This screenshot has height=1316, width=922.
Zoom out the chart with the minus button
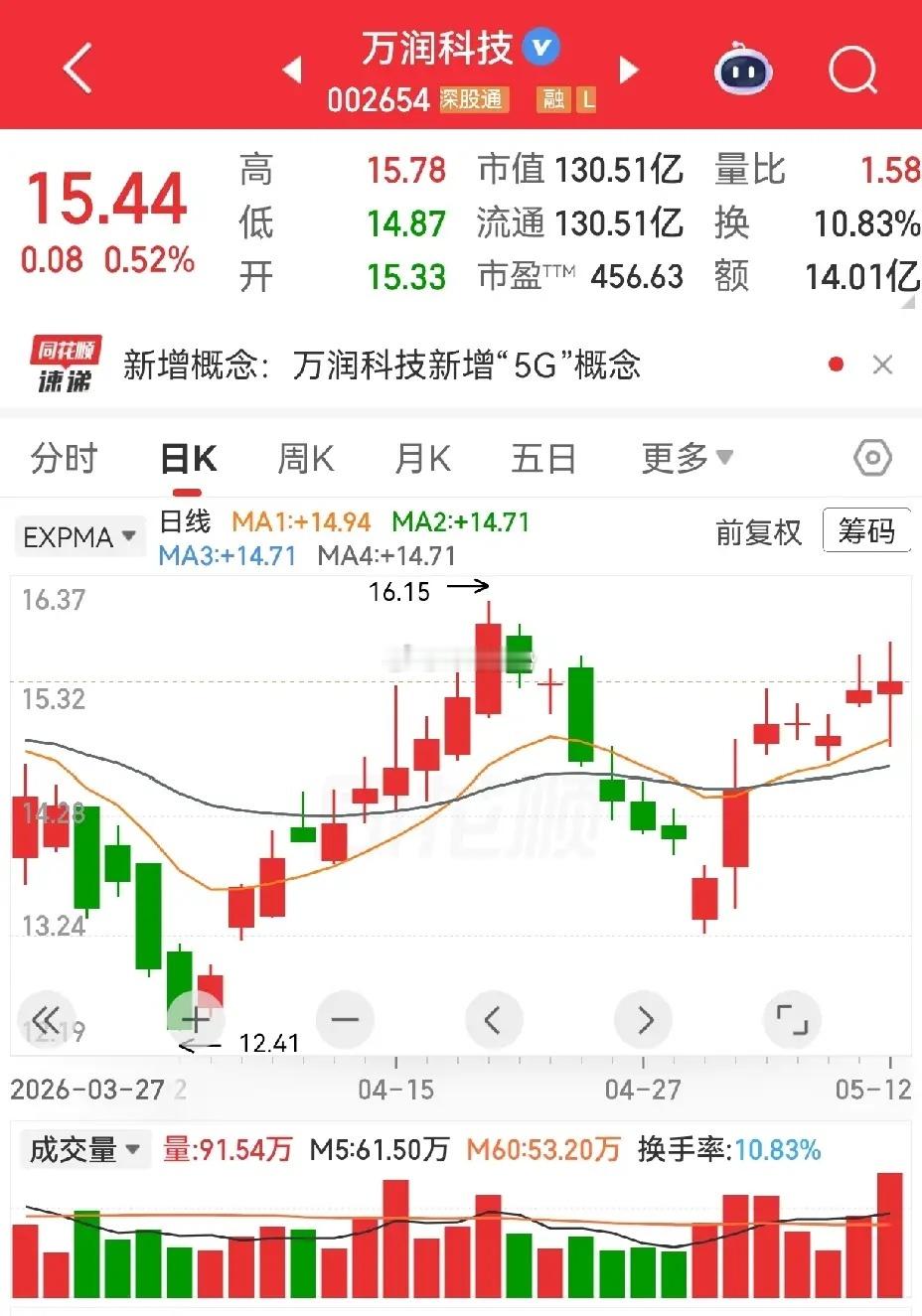(345, 1020)
